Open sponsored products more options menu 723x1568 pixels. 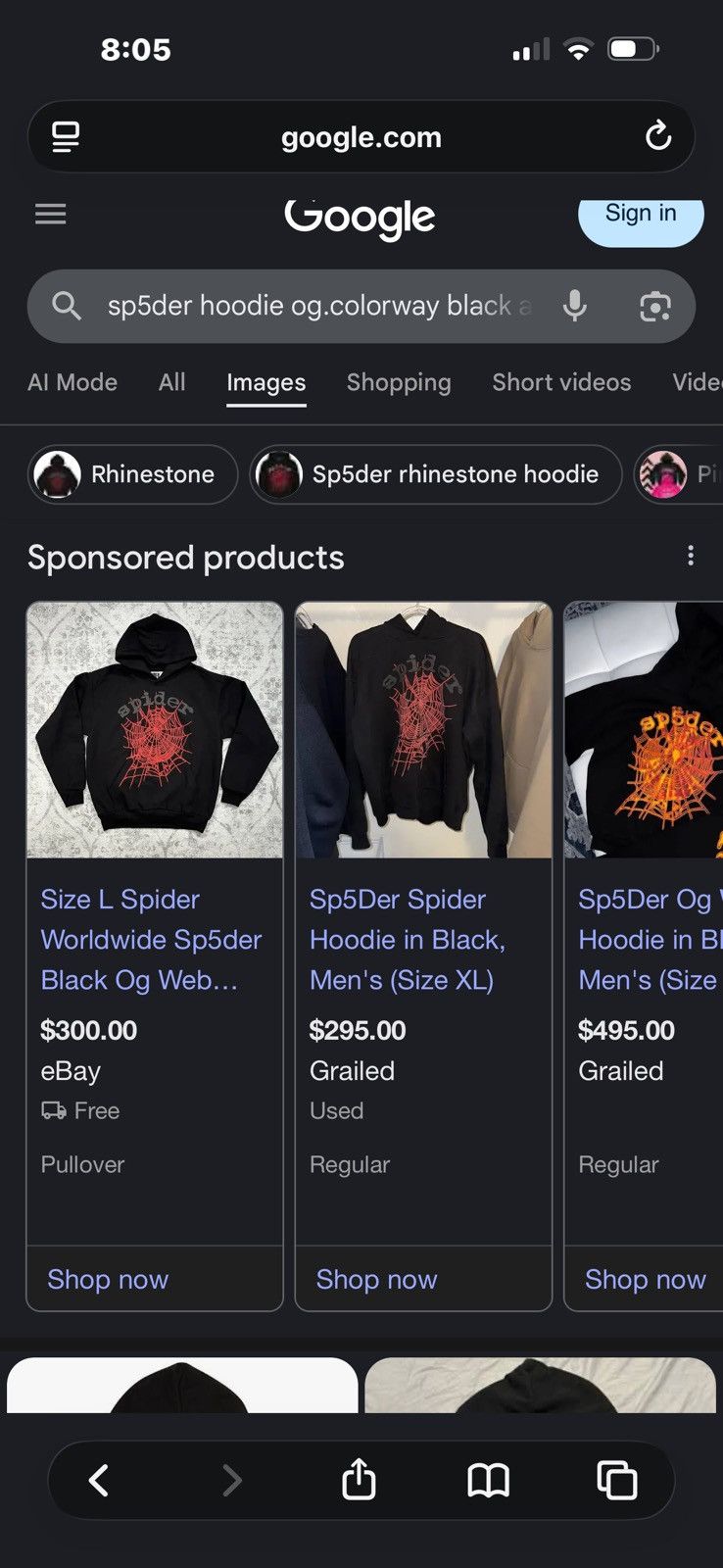(691, 557)
